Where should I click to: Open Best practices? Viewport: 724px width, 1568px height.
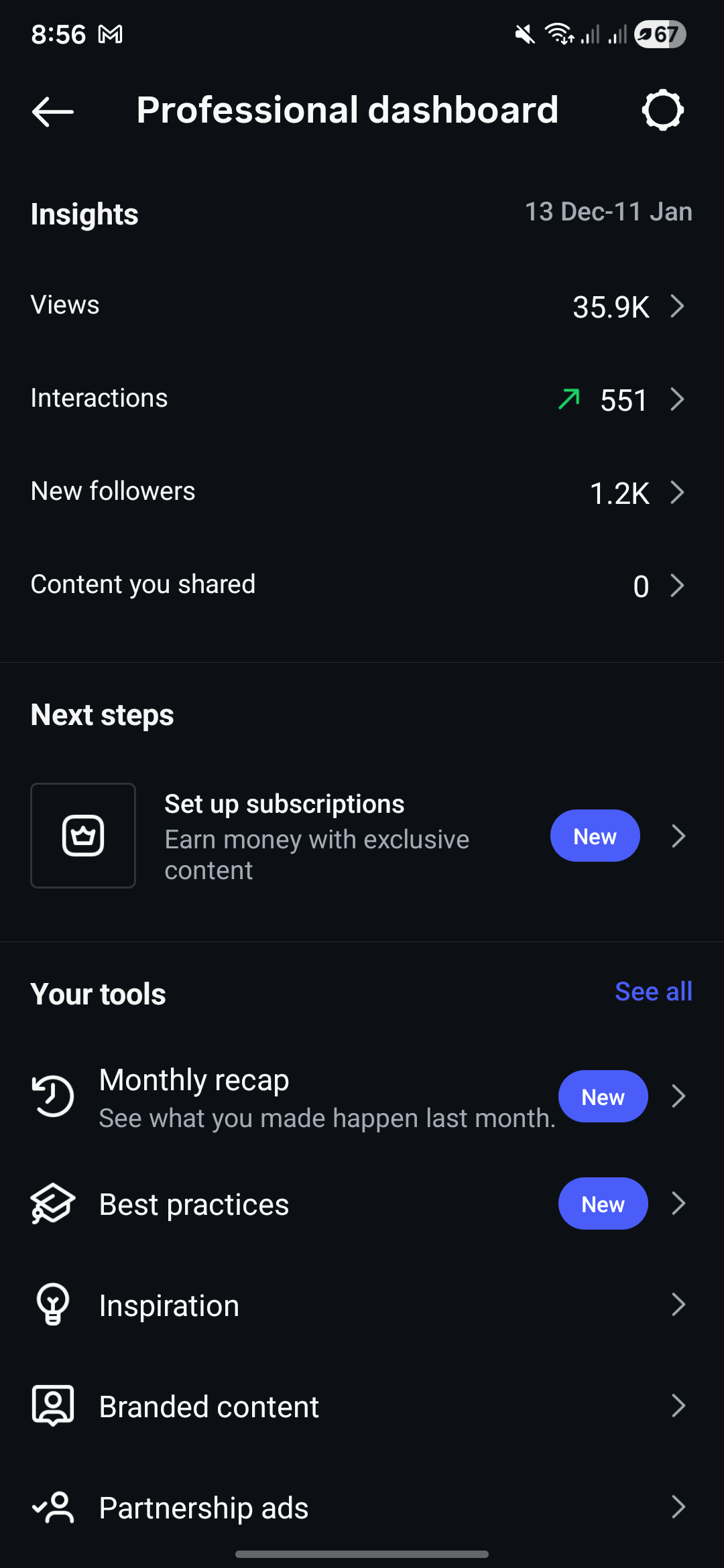click(x=362, y=1204)
